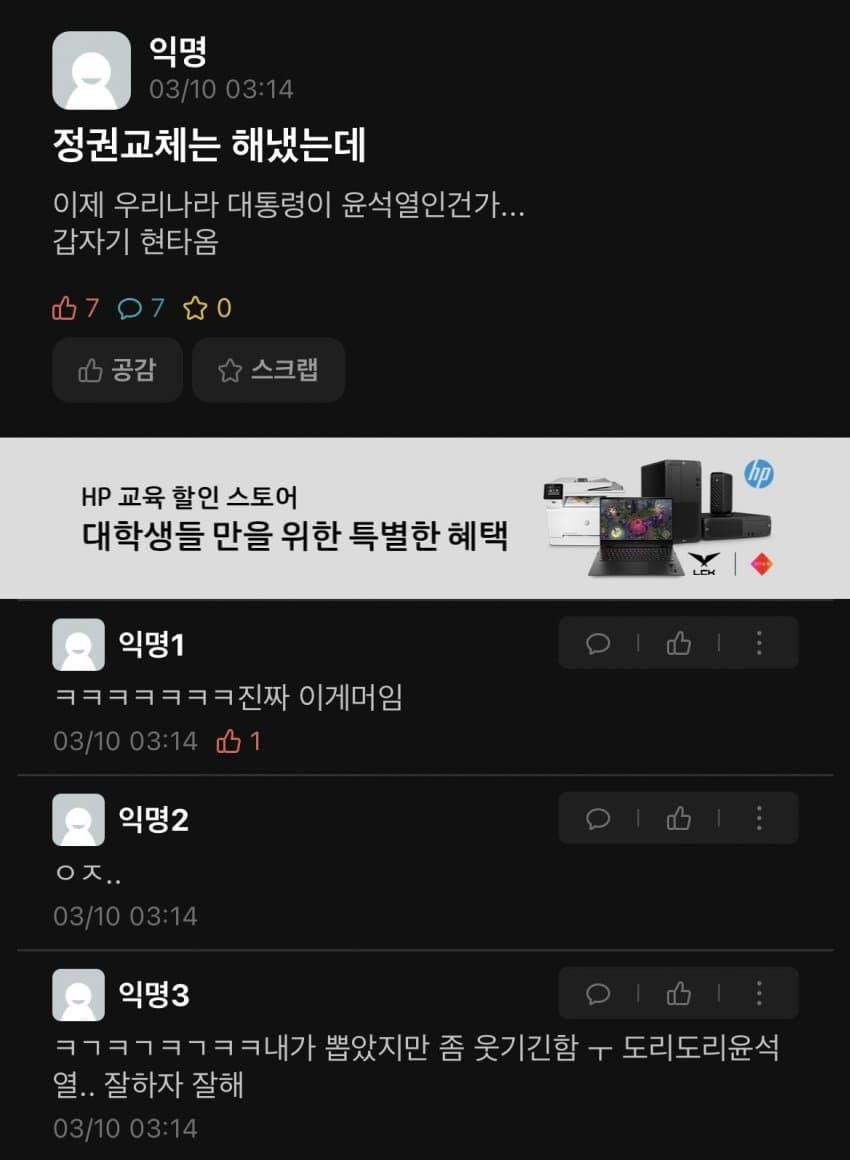Like 익명3's comment
Screen dimensions: 850x1160
[679, 993]
